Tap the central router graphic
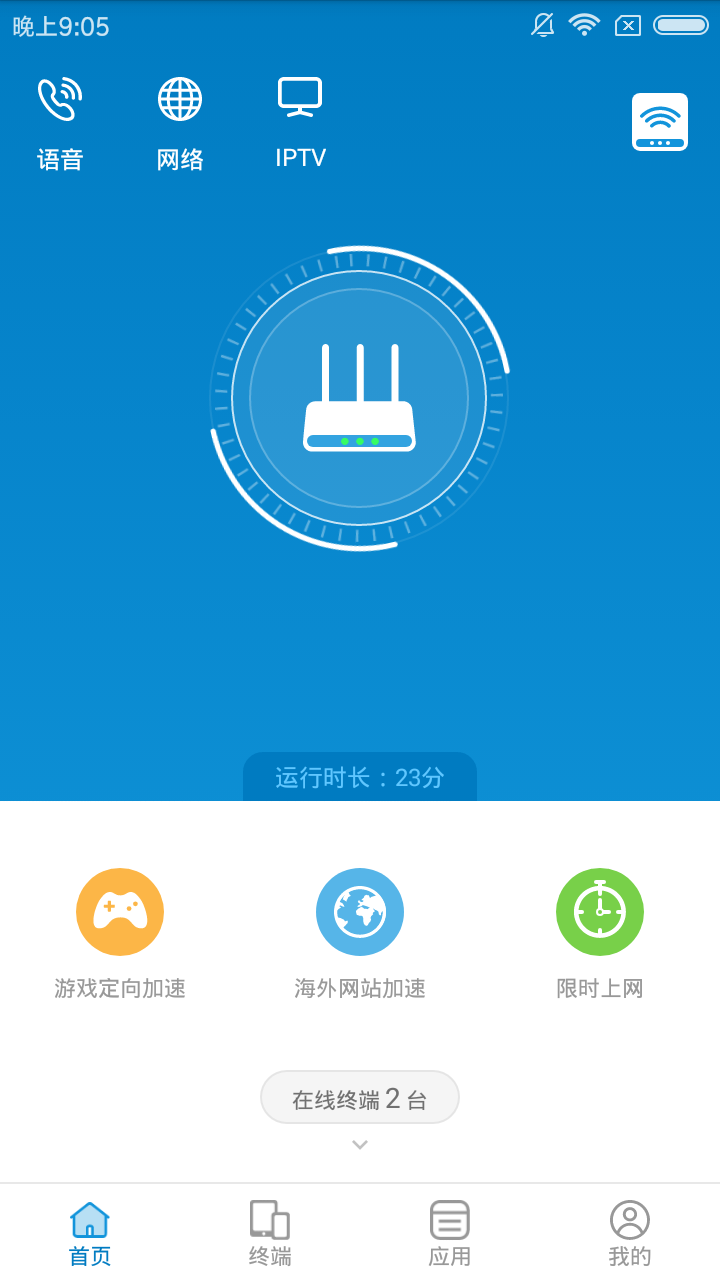720x1280 pixels. [359, 398]
